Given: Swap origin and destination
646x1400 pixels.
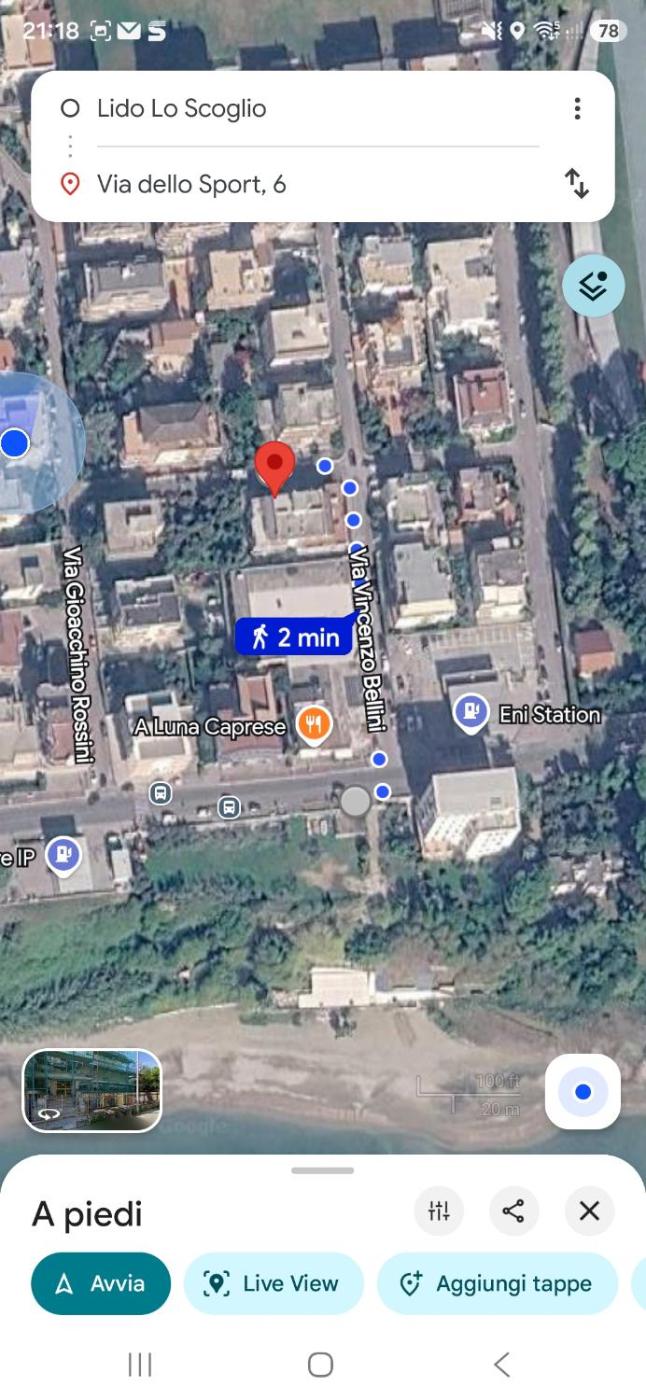Looking at the screenshot, I should point(577,183).
